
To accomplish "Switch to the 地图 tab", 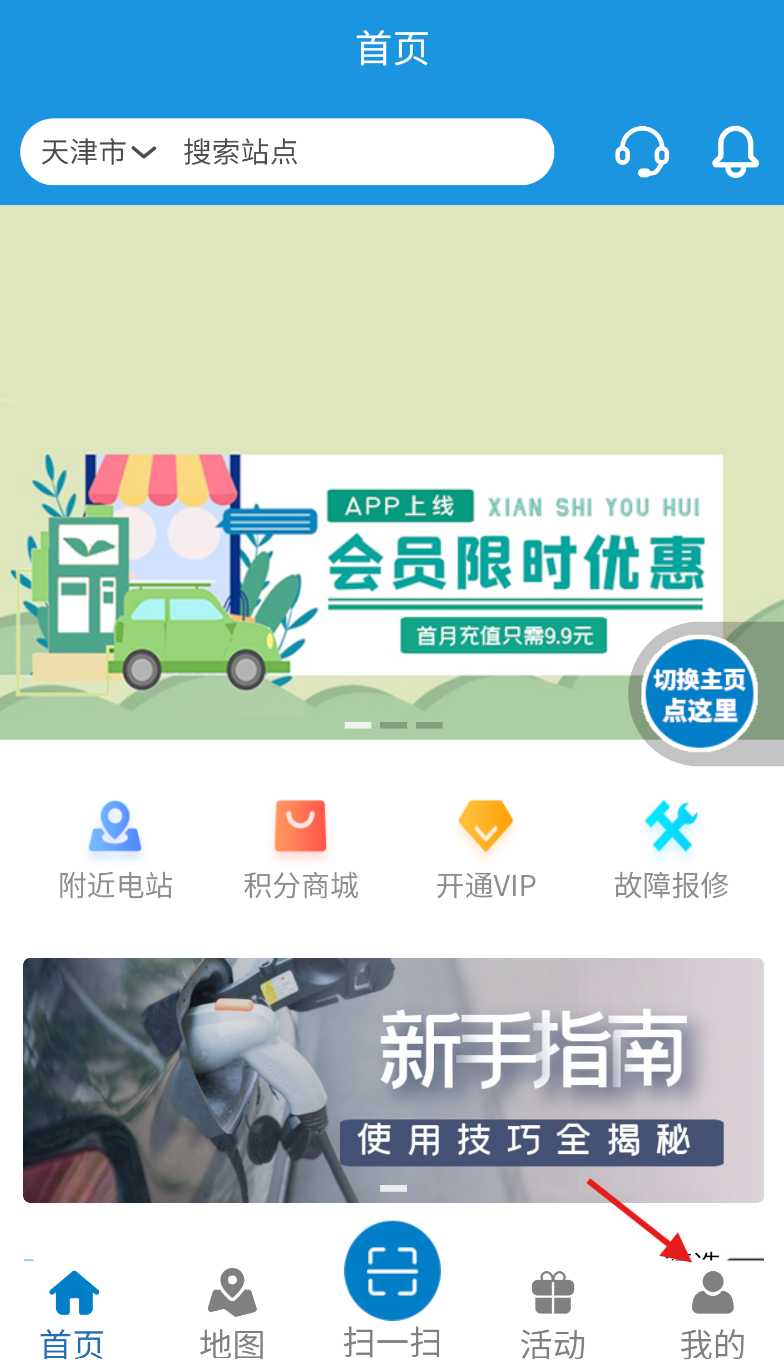I will pyautogui.click(x=232, y=1313).
